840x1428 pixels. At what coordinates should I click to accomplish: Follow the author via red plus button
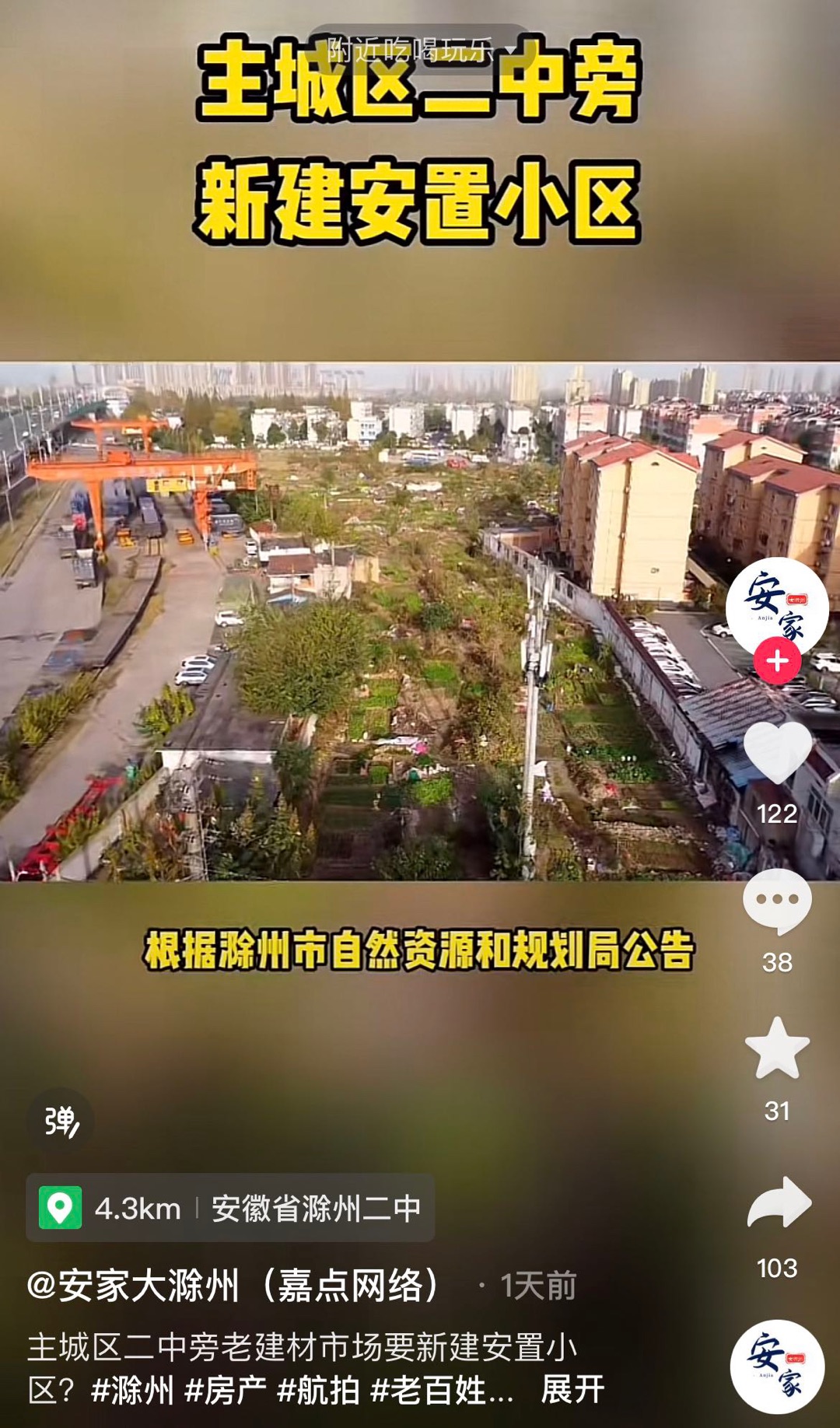pos(777,661)
